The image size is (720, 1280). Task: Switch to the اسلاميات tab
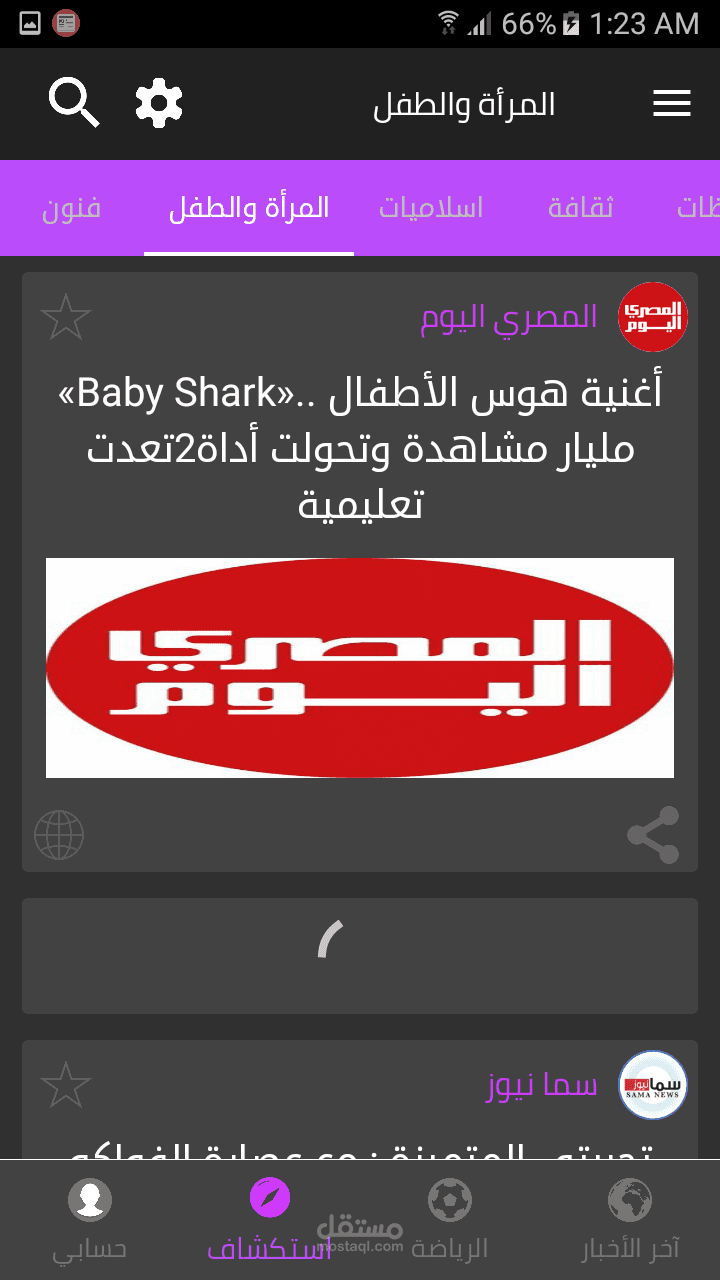431,208
